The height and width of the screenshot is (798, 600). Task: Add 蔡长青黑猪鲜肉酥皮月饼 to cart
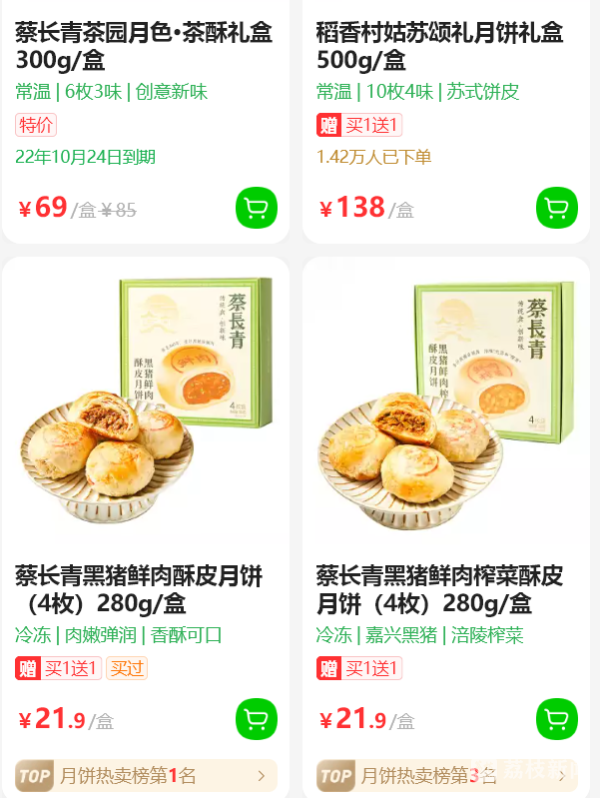click(256, 719)
